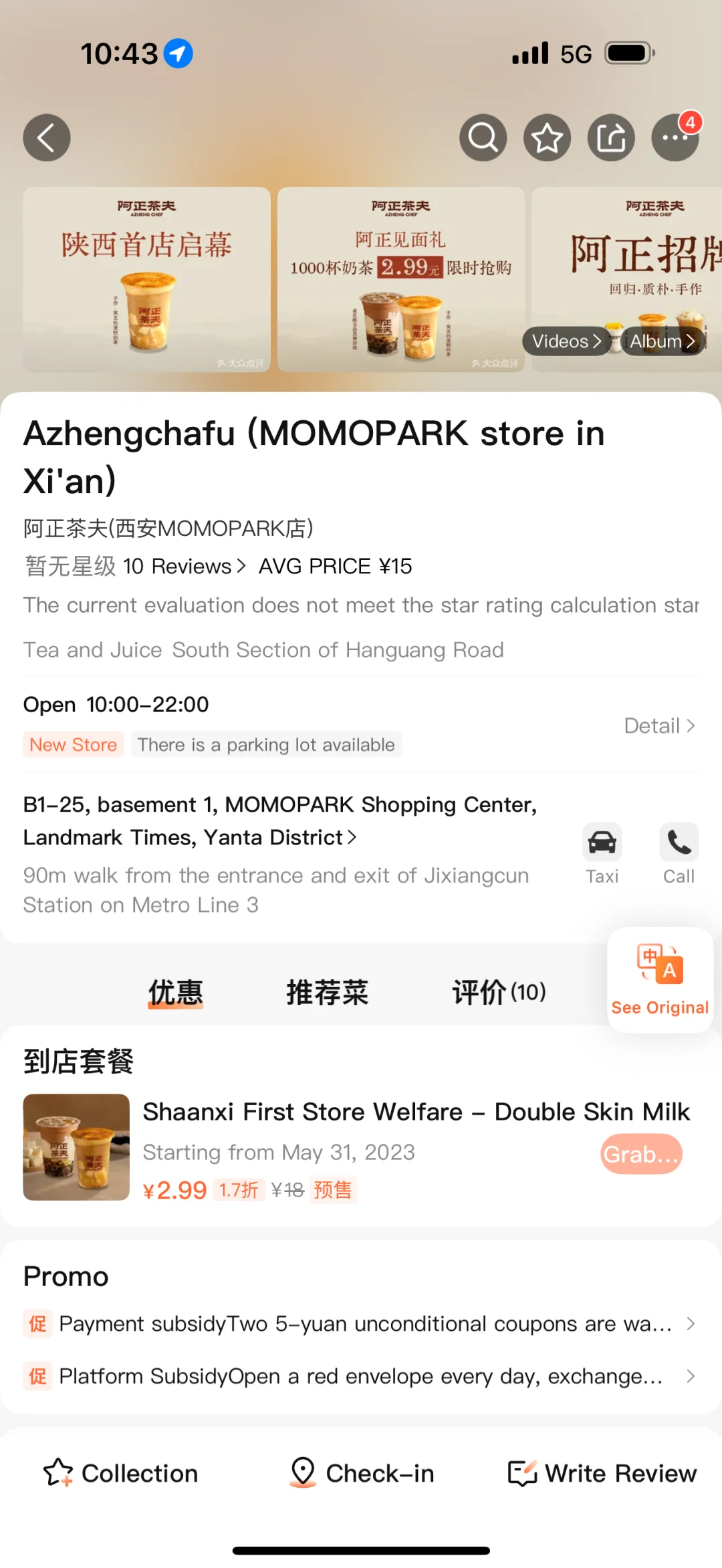Open the more options menu
Image resolution: width=722 pixels, height=1568 pixels.
point(675,138)
